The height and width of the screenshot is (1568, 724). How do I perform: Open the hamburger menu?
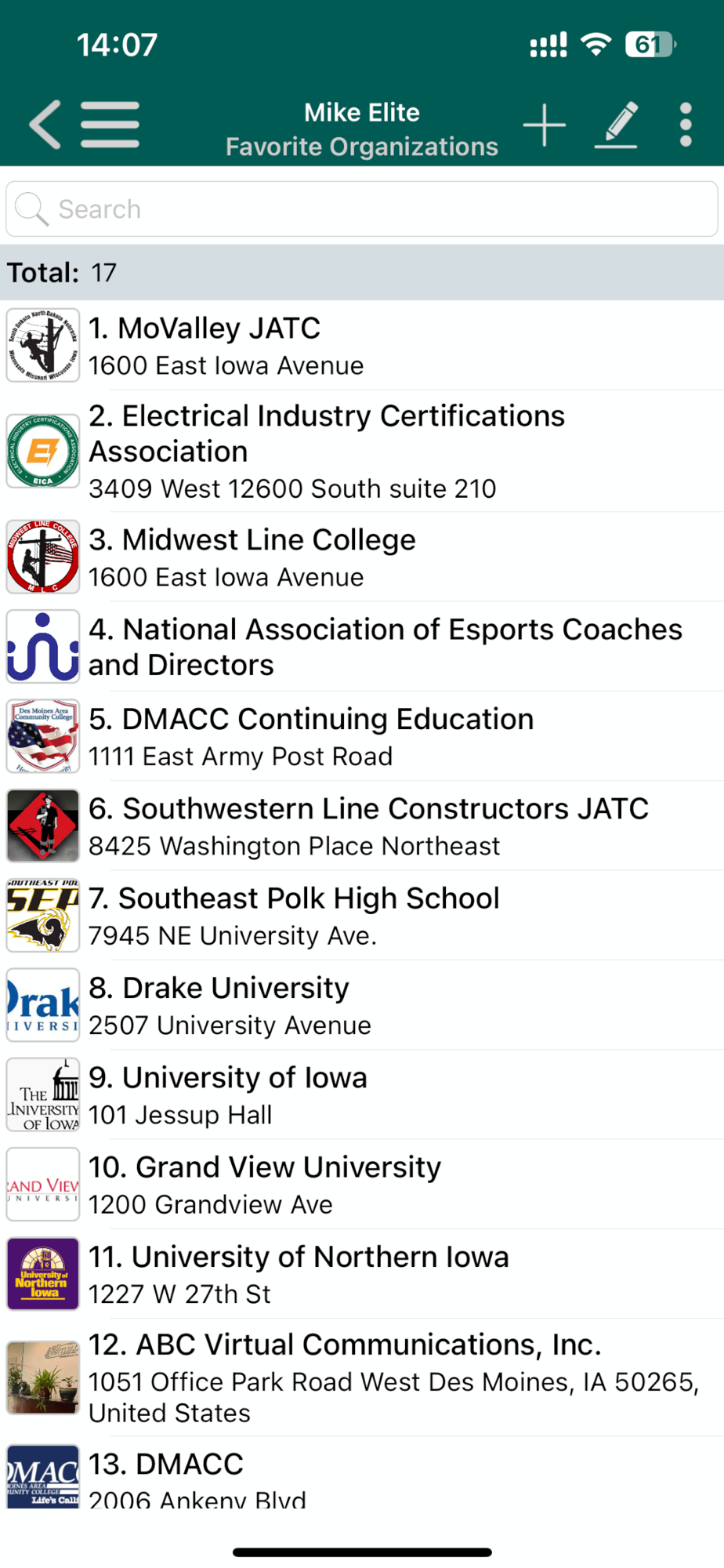tap(110, 125)
